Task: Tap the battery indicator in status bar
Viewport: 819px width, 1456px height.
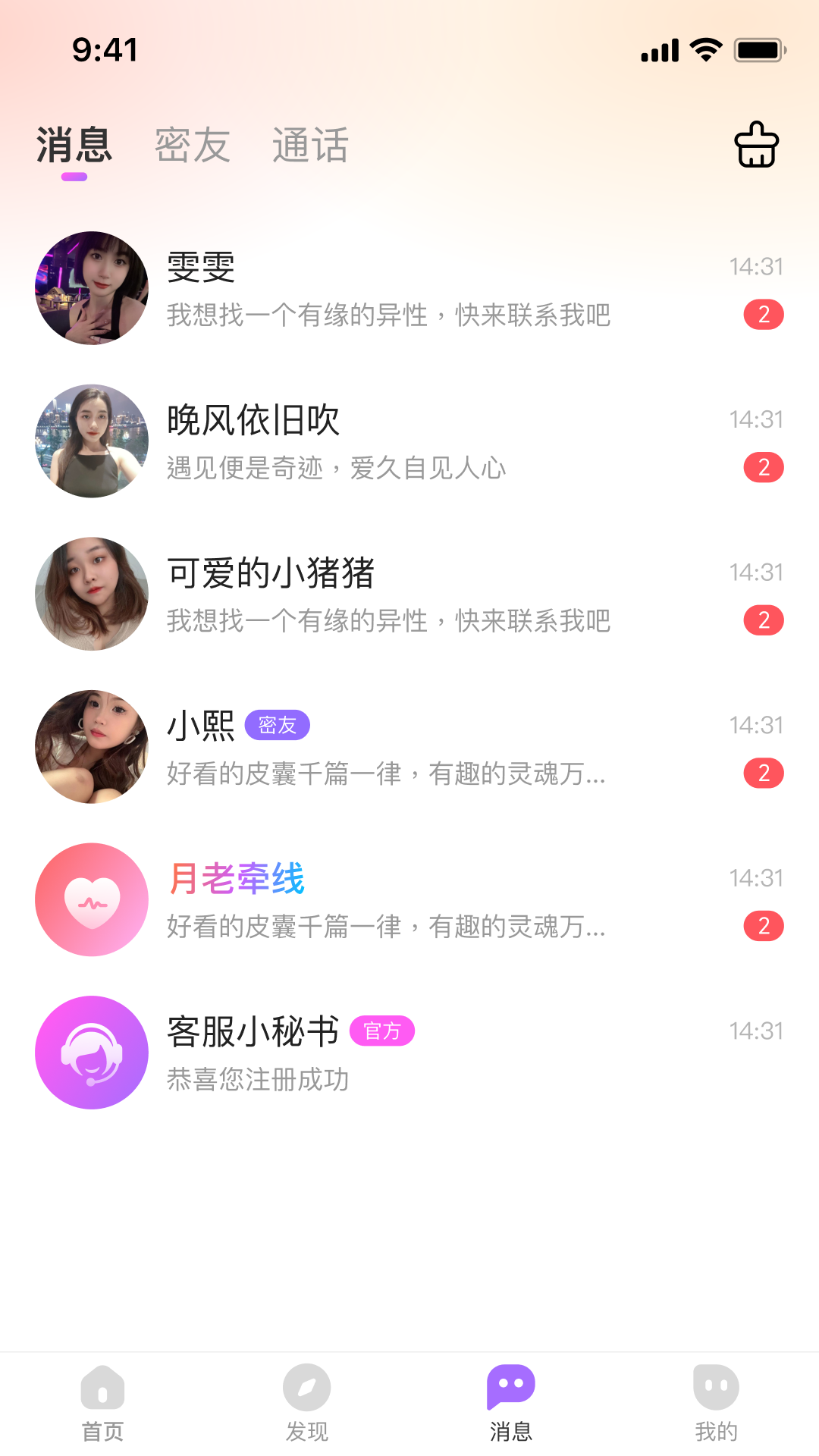Action: (x=758, y=49)
